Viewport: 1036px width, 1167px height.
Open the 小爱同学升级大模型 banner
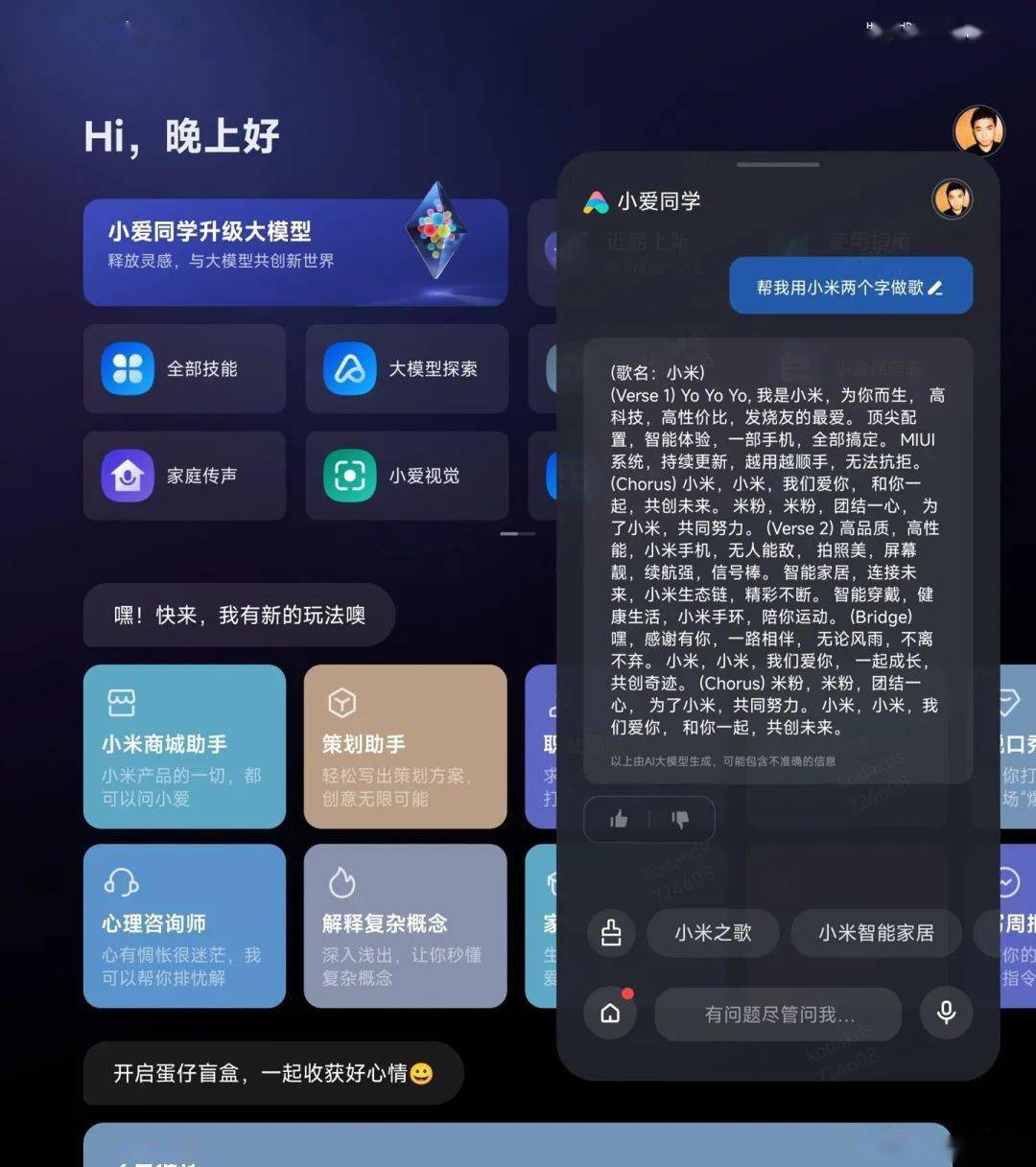(294, 252)
